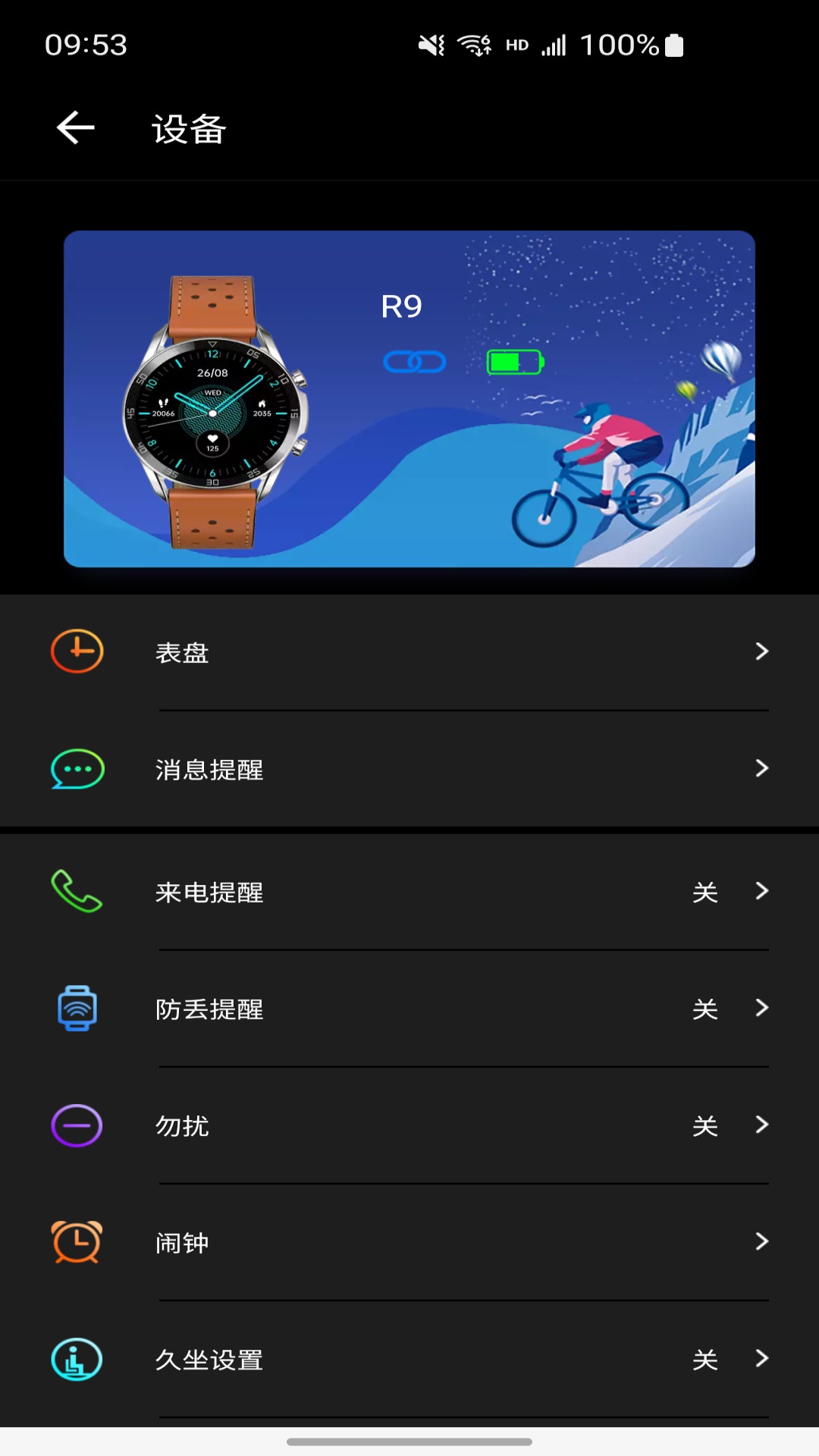Turn on 勿扰 mode
Screen dimensions: 819x1456
click(706, 1126)
